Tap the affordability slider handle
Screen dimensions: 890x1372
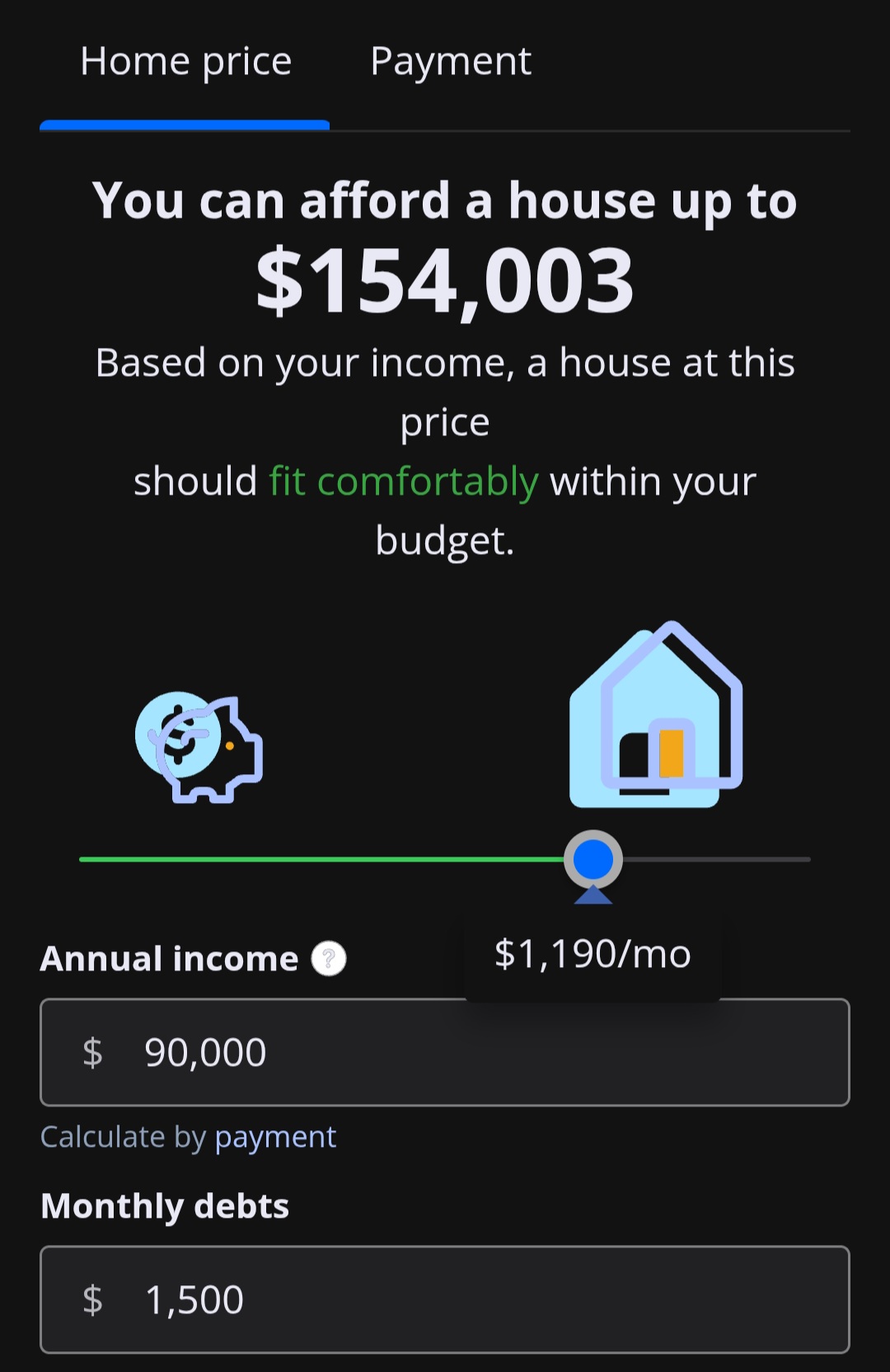click(593, 860)
